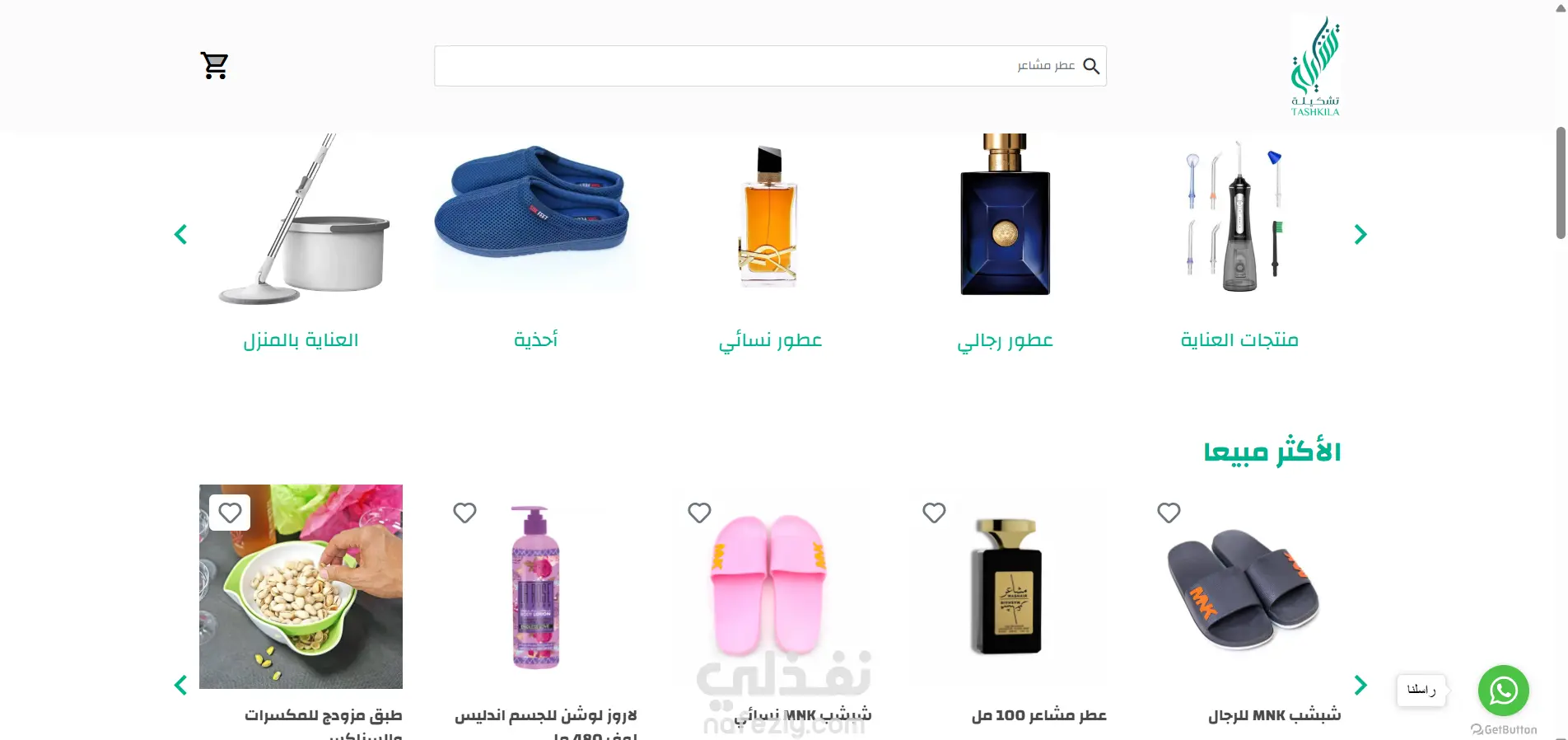This screenshot has width=1568, height=740.
Task: Open the Tashkila logo home link
Action: point(1314,66)
